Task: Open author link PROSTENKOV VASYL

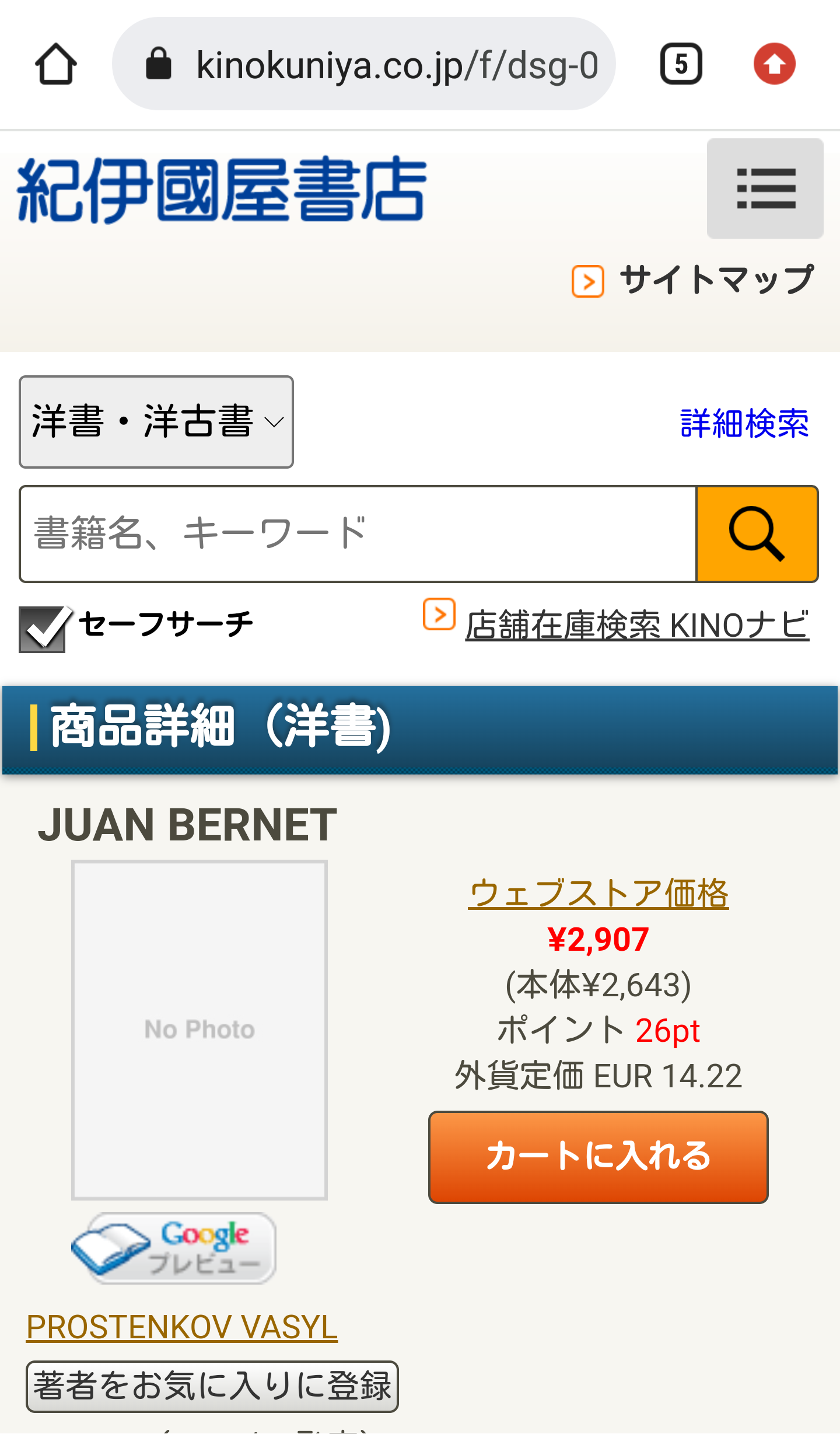Action: pyautogui.click(x=182, y=1327)
